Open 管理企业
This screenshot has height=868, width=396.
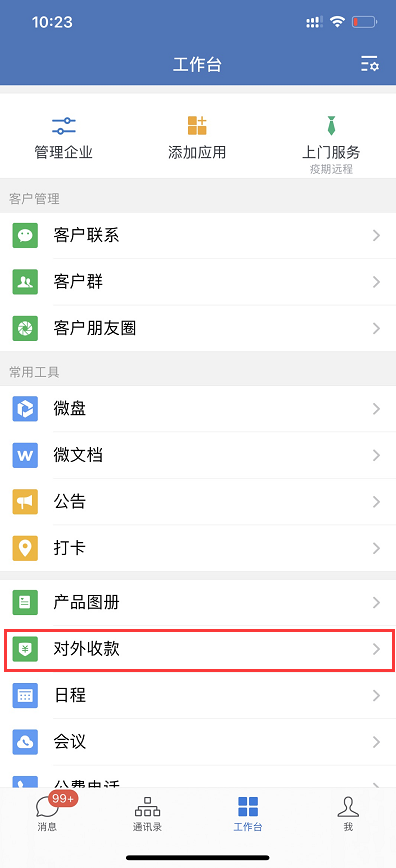tap(64, 138)
